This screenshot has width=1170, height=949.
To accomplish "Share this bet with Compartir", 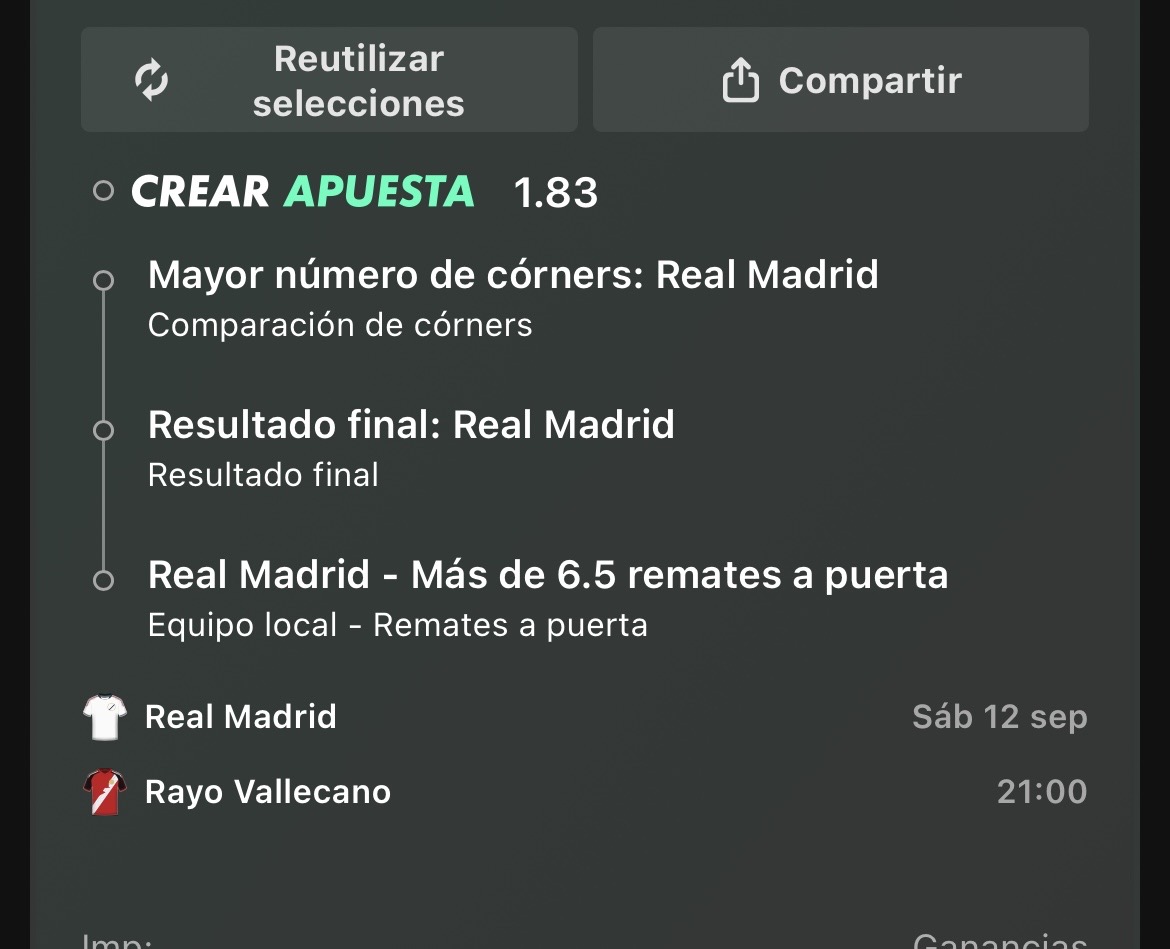I will pos(841,80).
